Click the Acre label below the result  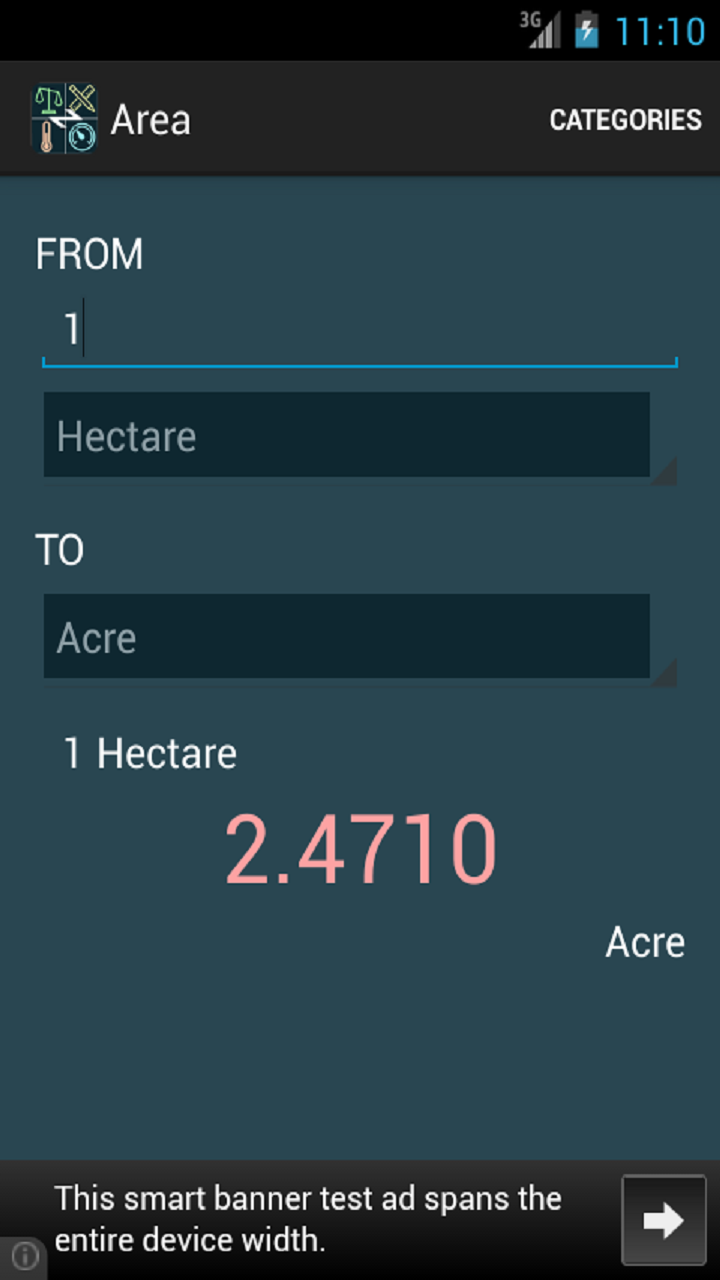(645, 941)
